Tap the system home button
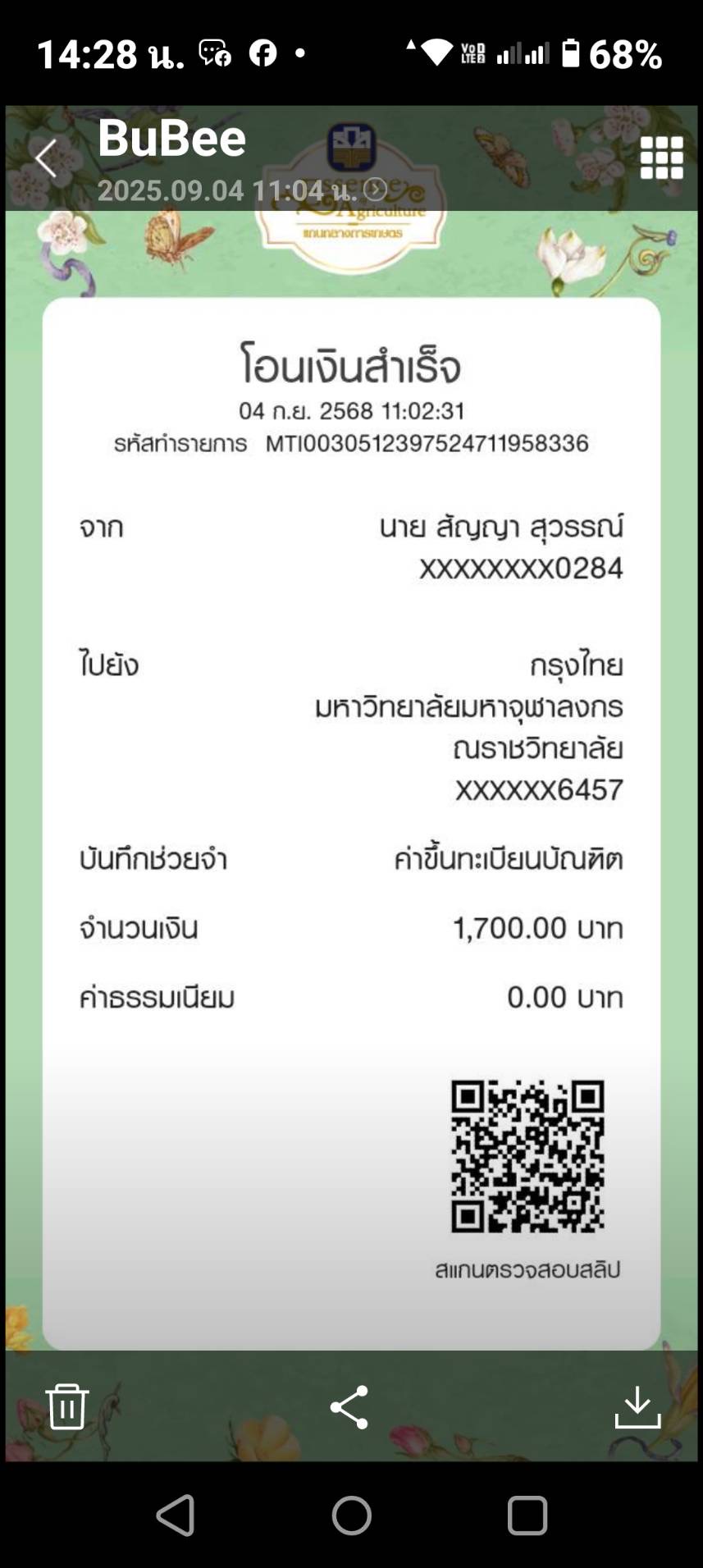This screenshot has width=703, height=1568. point(351,1515)
